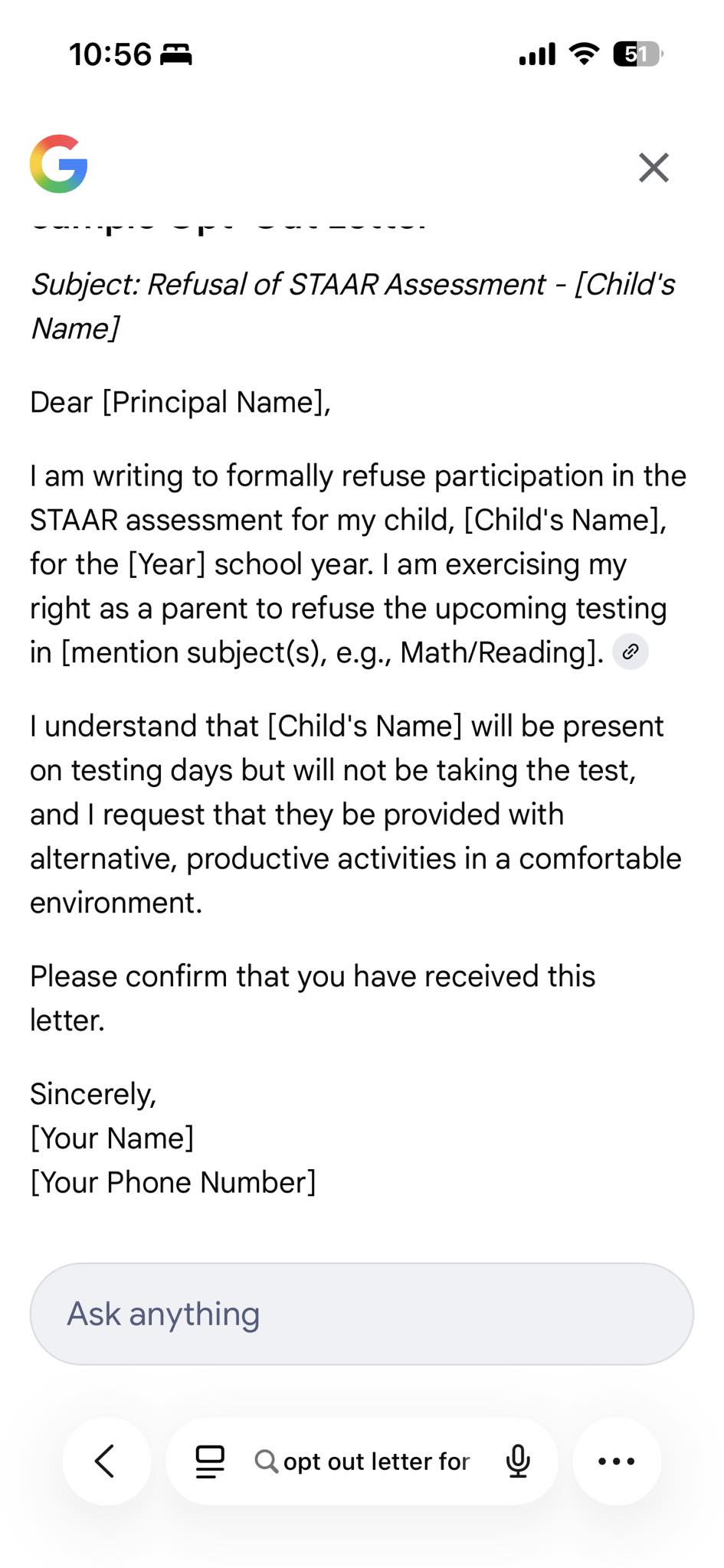Tap the Ask anything input field
724x1568 pixels.
pos(362,1313)
